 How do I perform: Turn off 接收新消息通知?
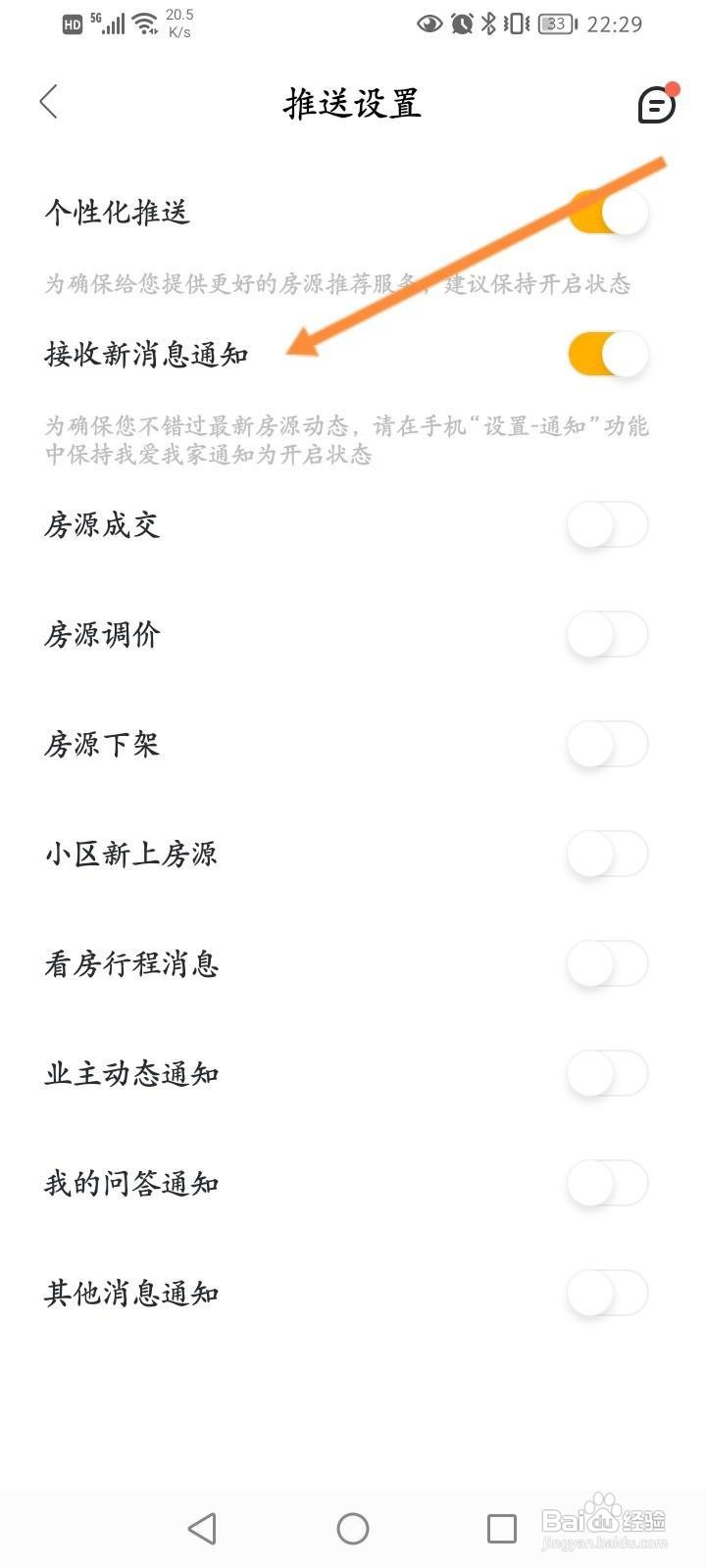tap(608, 354)
